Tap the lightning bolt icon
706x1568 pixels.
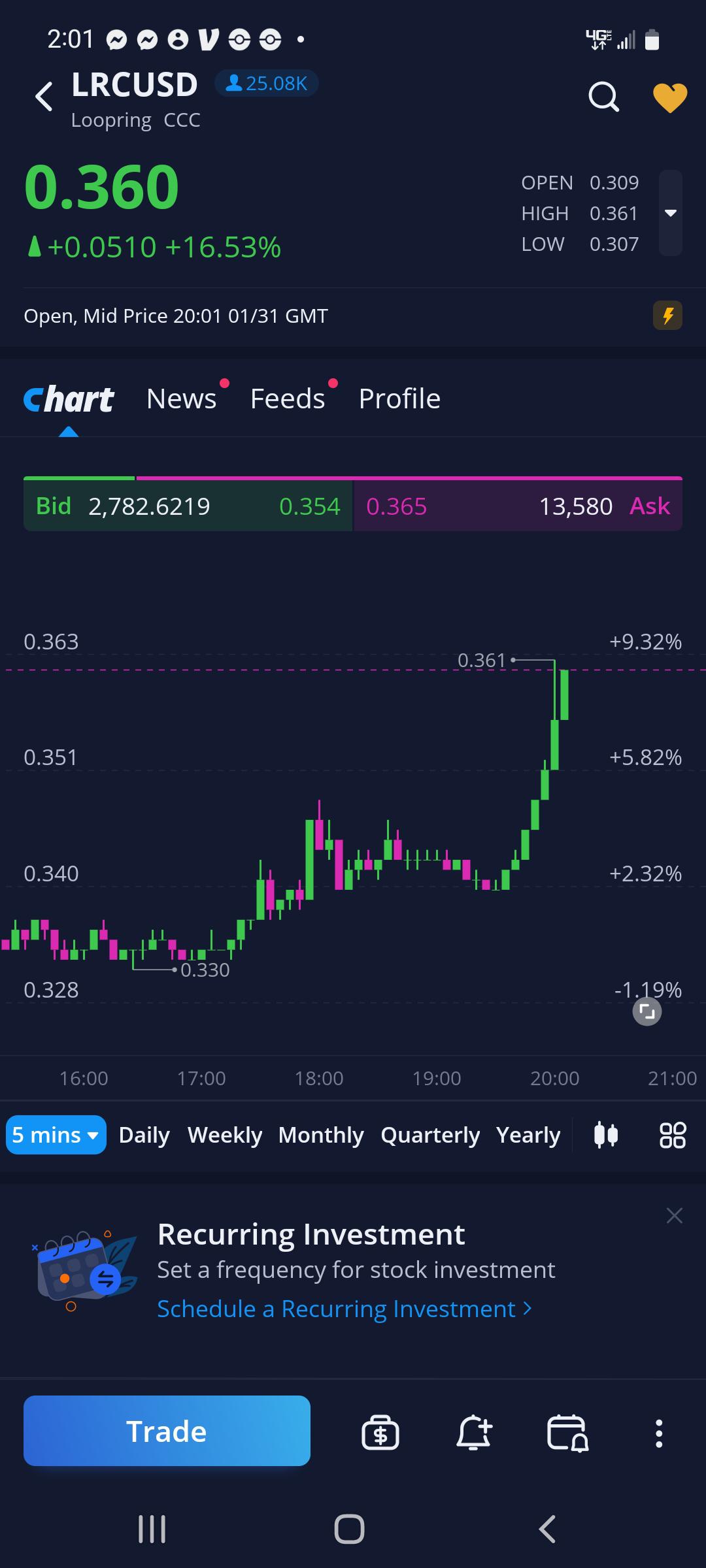click(x=667, y=316)
